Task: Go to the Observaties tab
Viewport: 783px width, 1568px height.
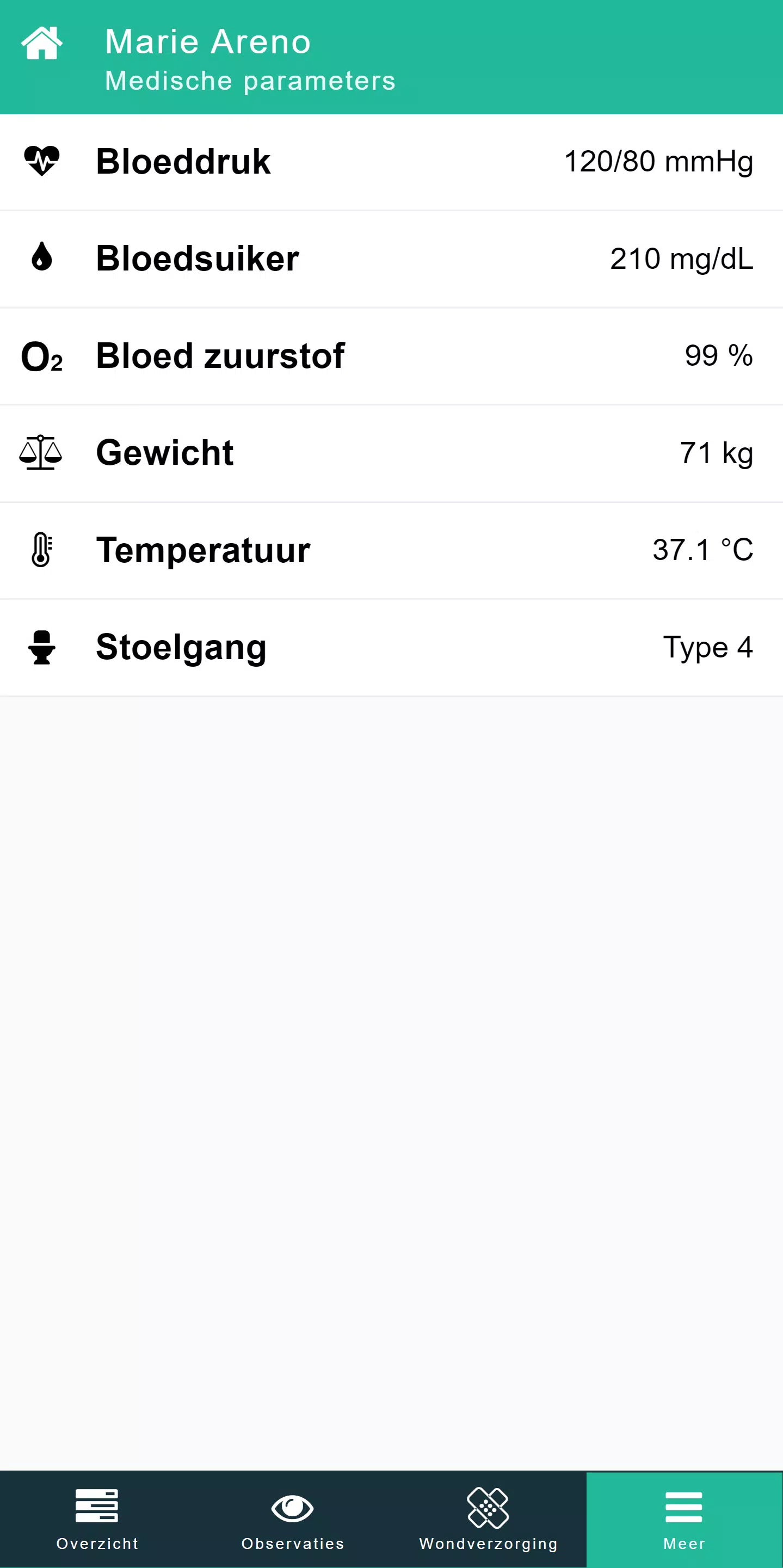Action: point(293,1520)
